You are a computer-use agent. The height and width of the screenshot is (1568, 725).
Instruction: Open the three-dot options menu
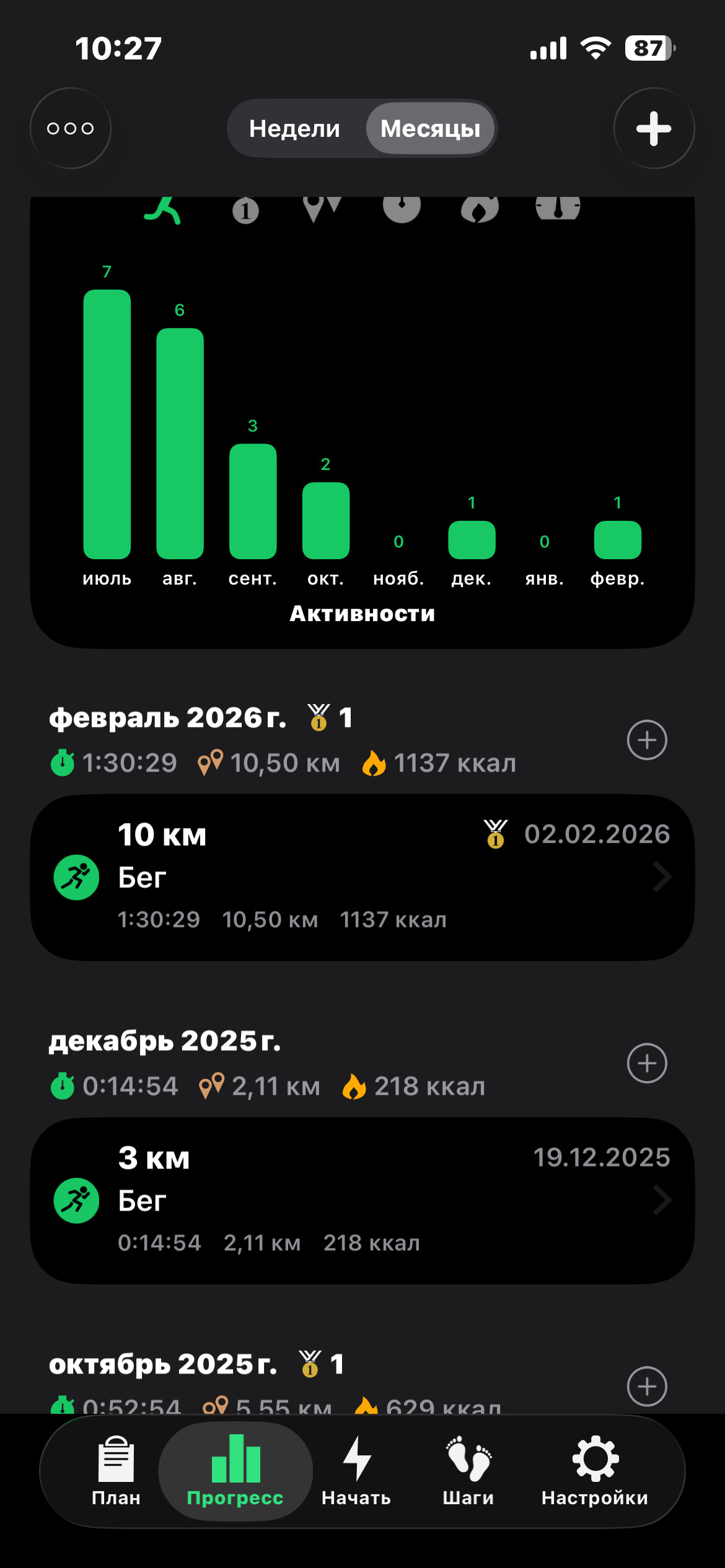71,128
